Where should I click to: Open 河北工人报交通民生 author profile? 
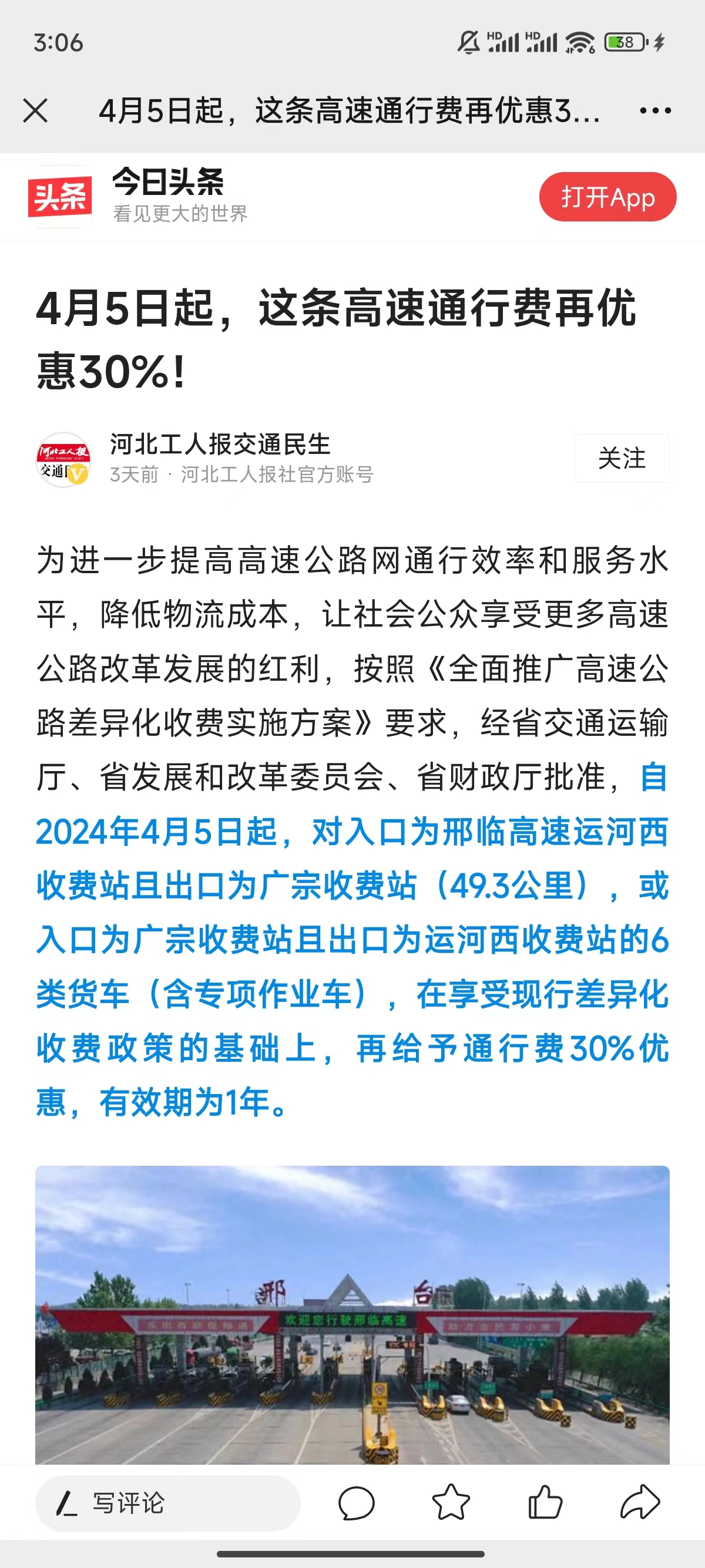[220, 444]
